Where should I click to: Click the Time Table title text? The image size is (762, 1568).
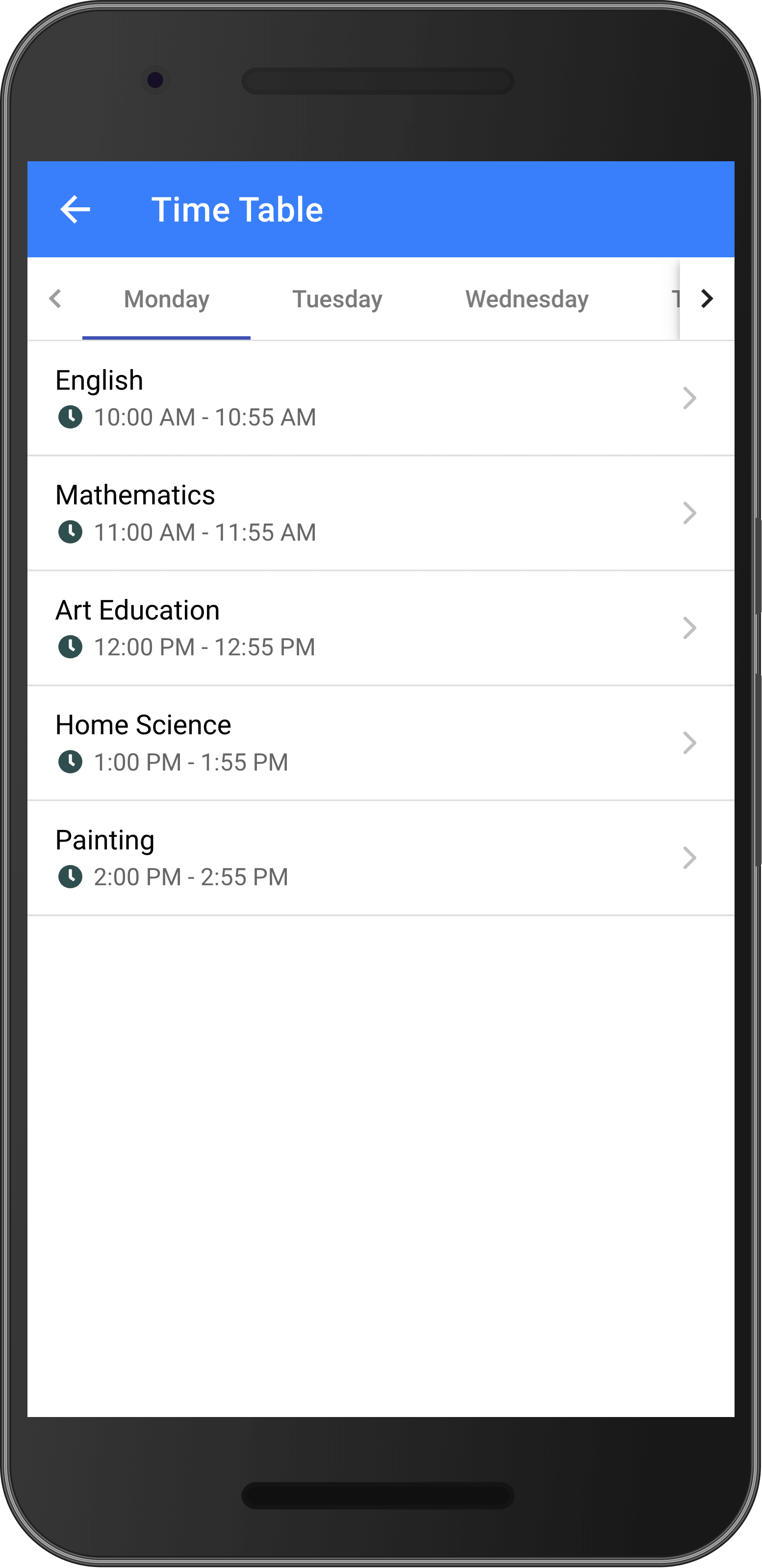[237, 209]
